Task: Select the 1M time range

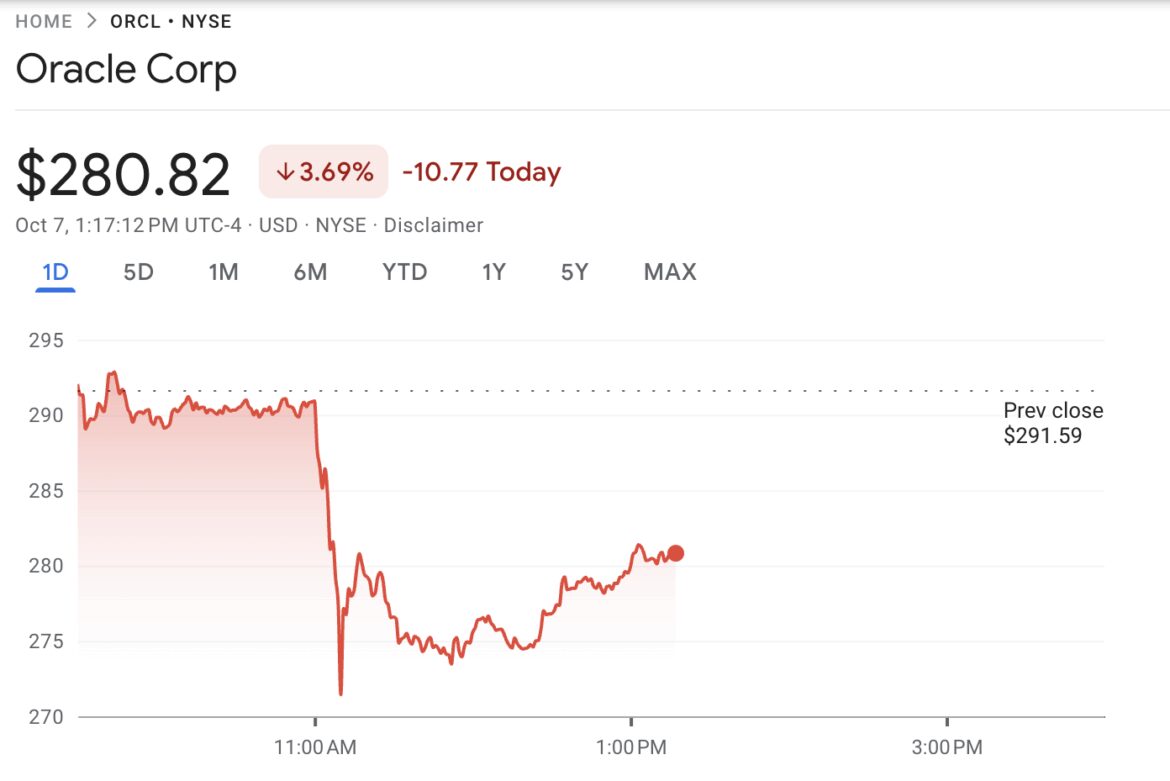Action: [223, 272]
